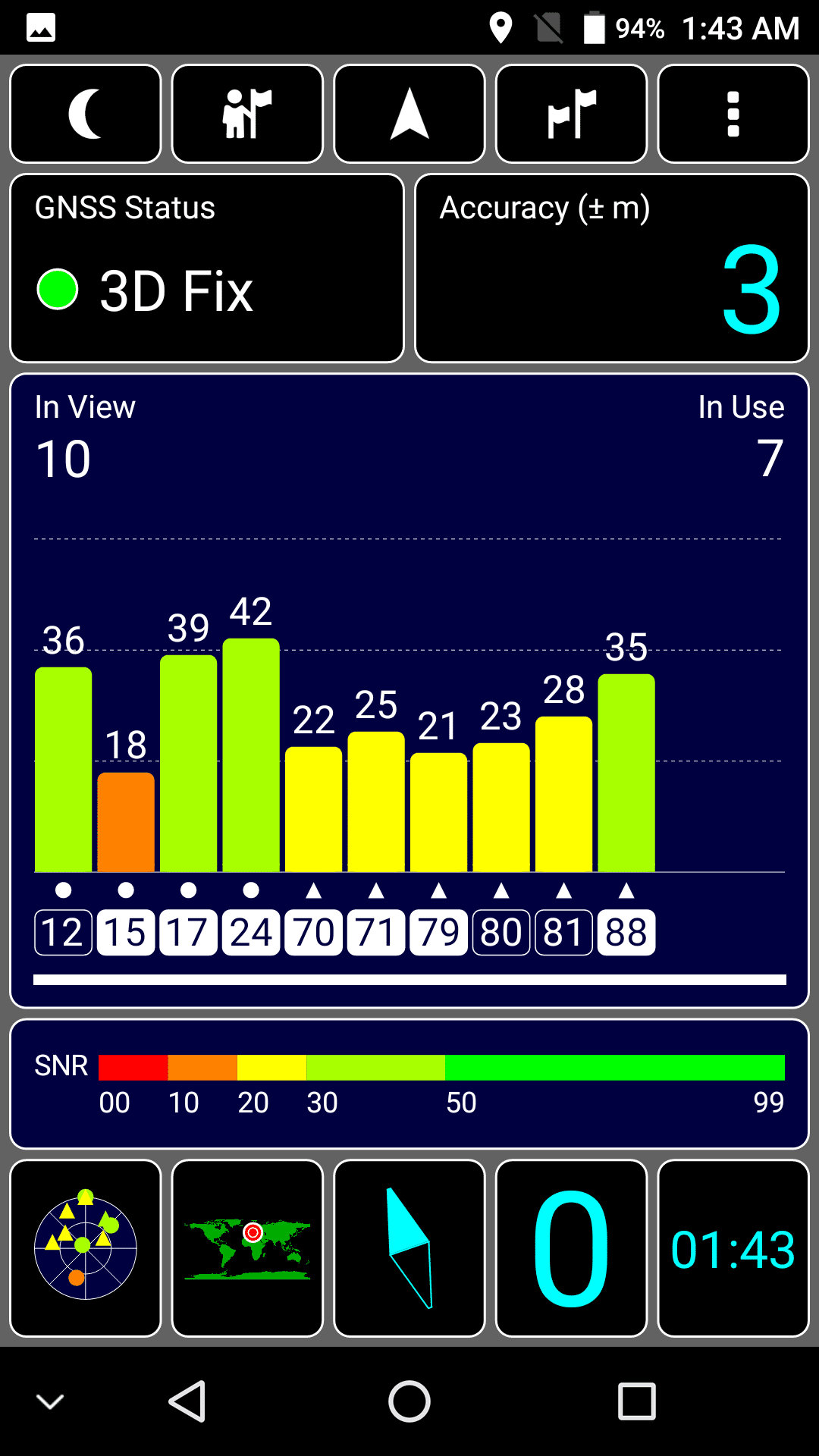
Task: Open the compass needle tile
Action: click(409, 1248)
